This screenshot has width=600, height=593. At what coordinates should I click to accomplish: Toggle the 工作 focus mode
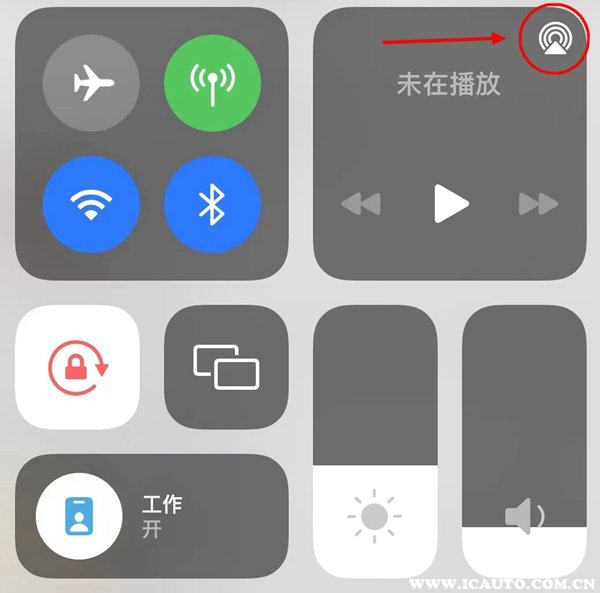click(x=78, y=515)
